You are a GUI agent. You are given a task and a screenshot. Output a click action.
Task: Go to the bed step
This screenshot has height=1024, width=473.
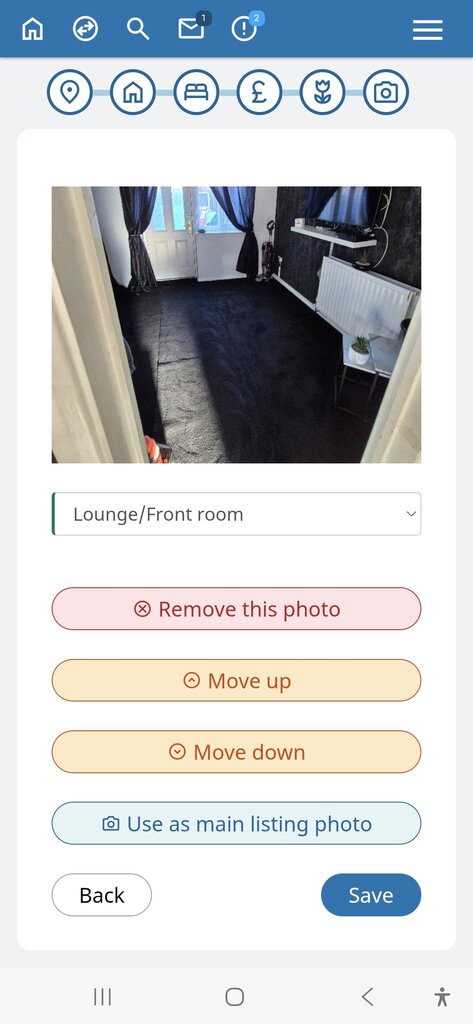196,92
